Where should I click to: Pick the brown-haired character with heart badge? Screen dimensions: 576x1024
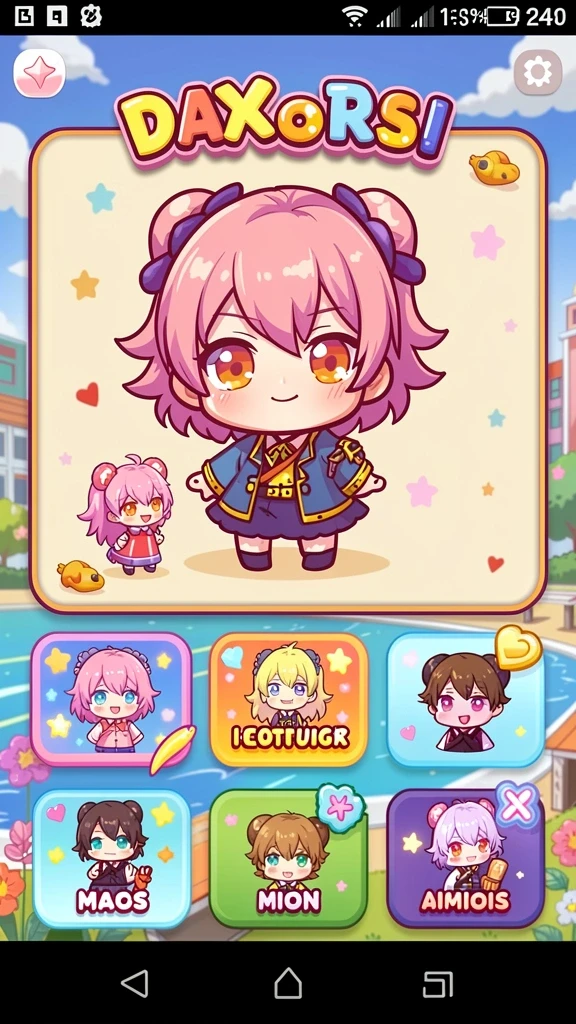coord(466,699)
